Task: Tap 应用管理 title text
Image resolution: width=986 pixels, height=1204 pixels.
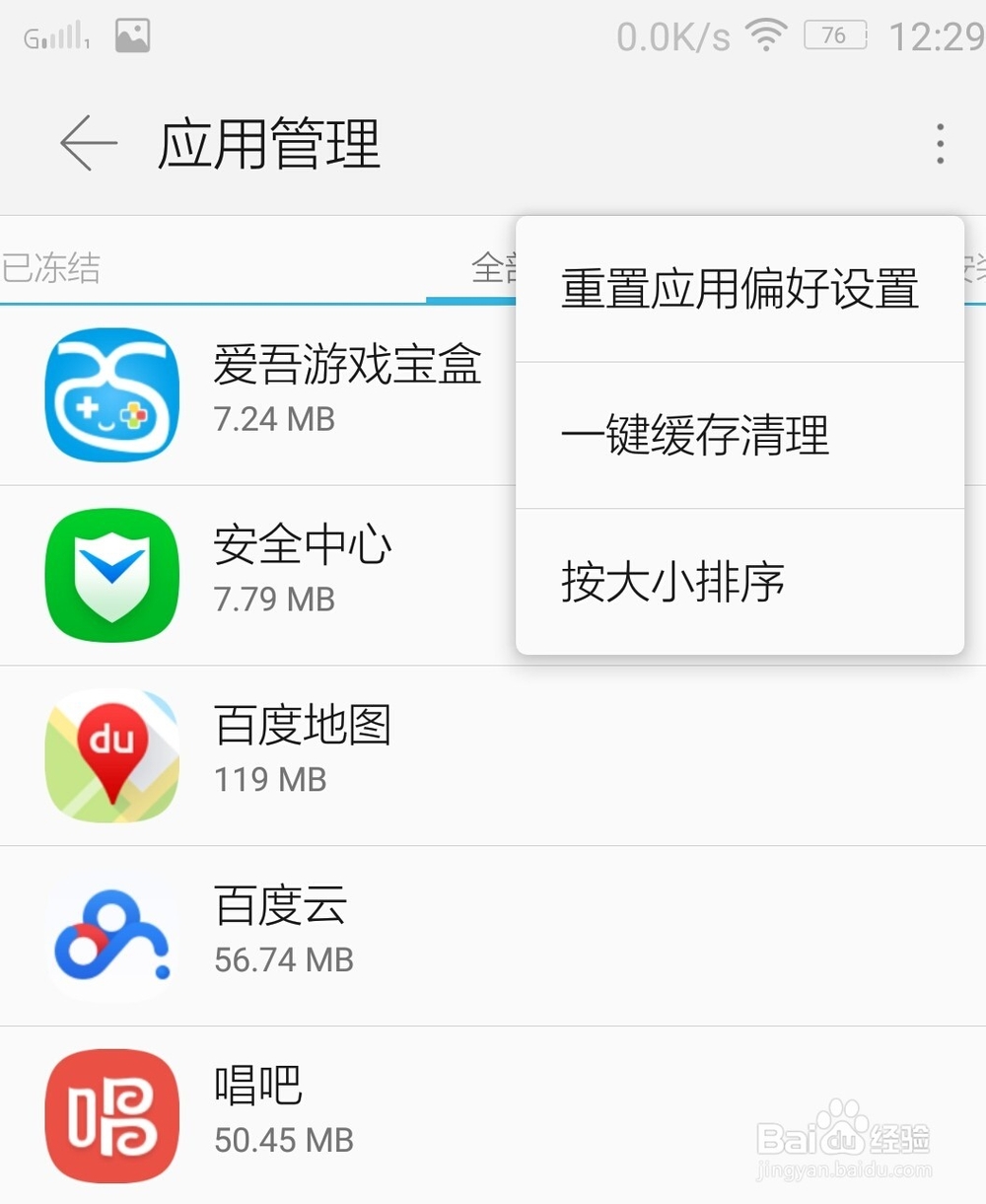Action: (268, 143)
